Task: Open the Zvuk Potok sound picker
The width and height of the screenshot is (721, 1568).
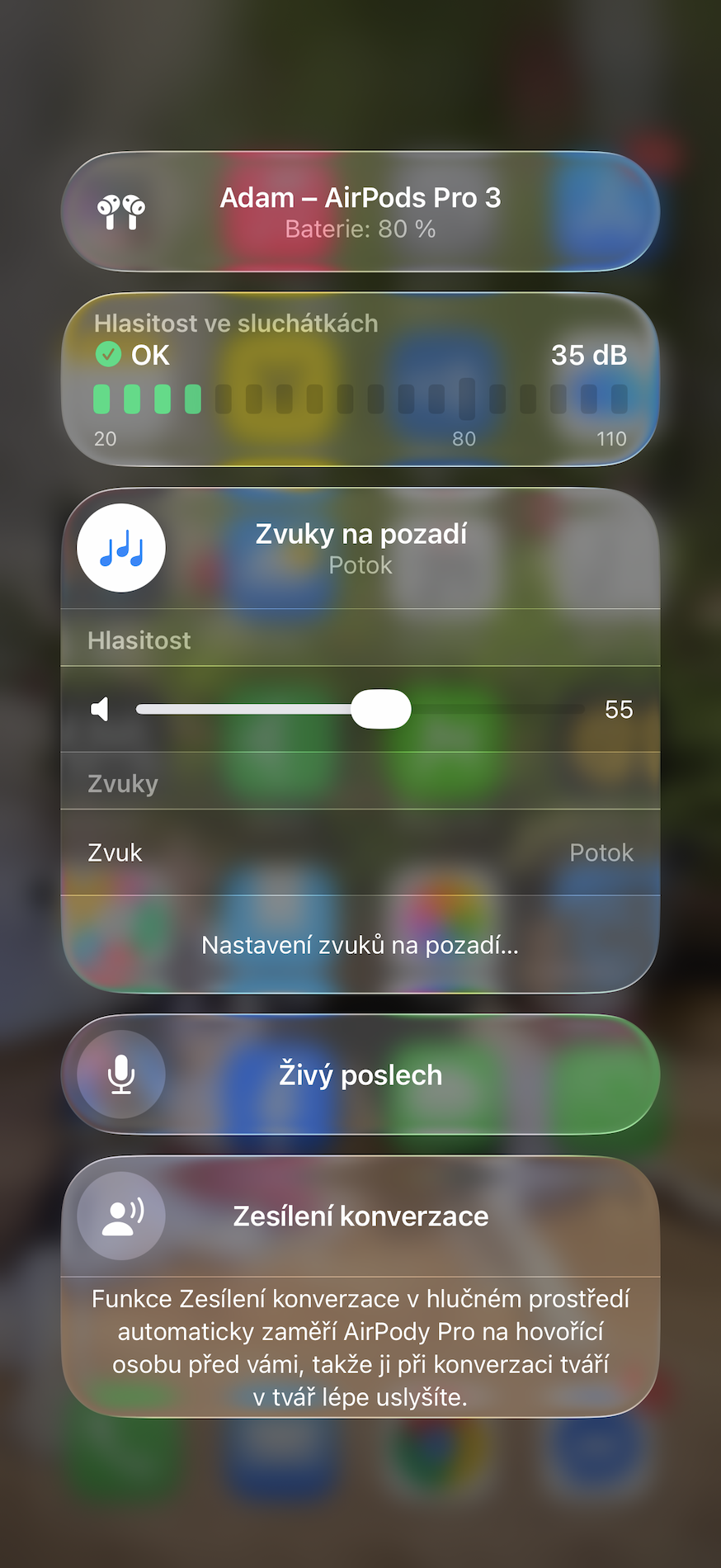Action: (360, 852)
